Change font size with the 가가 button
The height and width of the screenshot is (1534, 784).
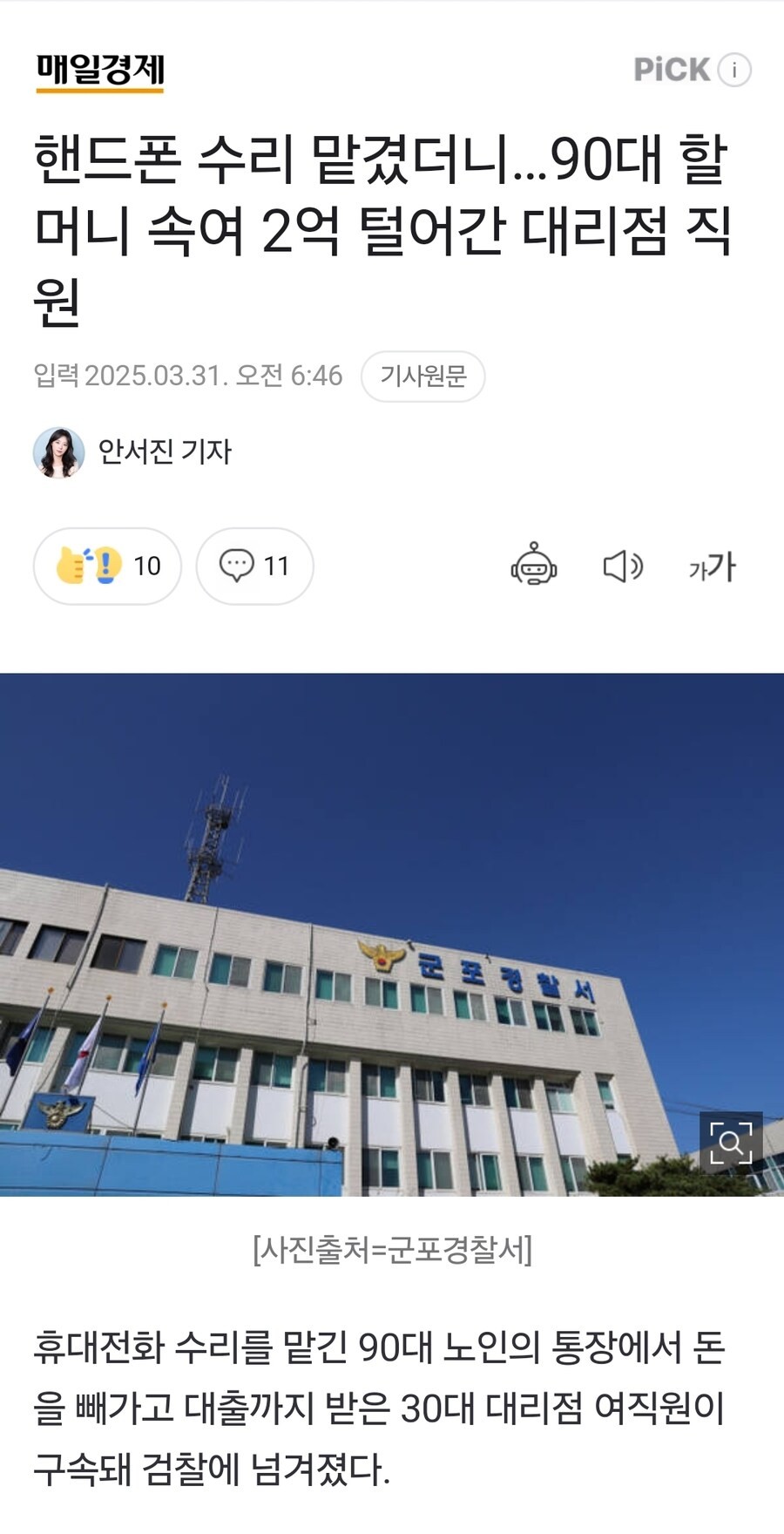(x=712, y=567)
